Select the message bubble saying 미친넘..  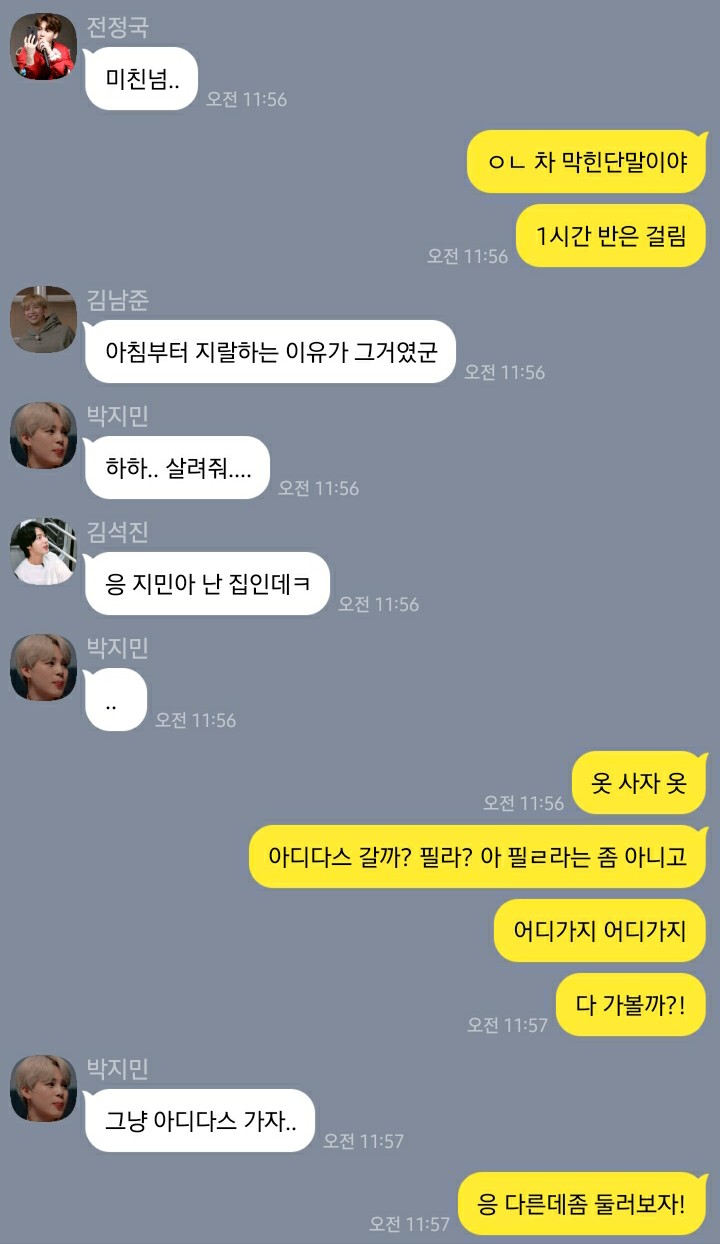(x=140, y=77)
